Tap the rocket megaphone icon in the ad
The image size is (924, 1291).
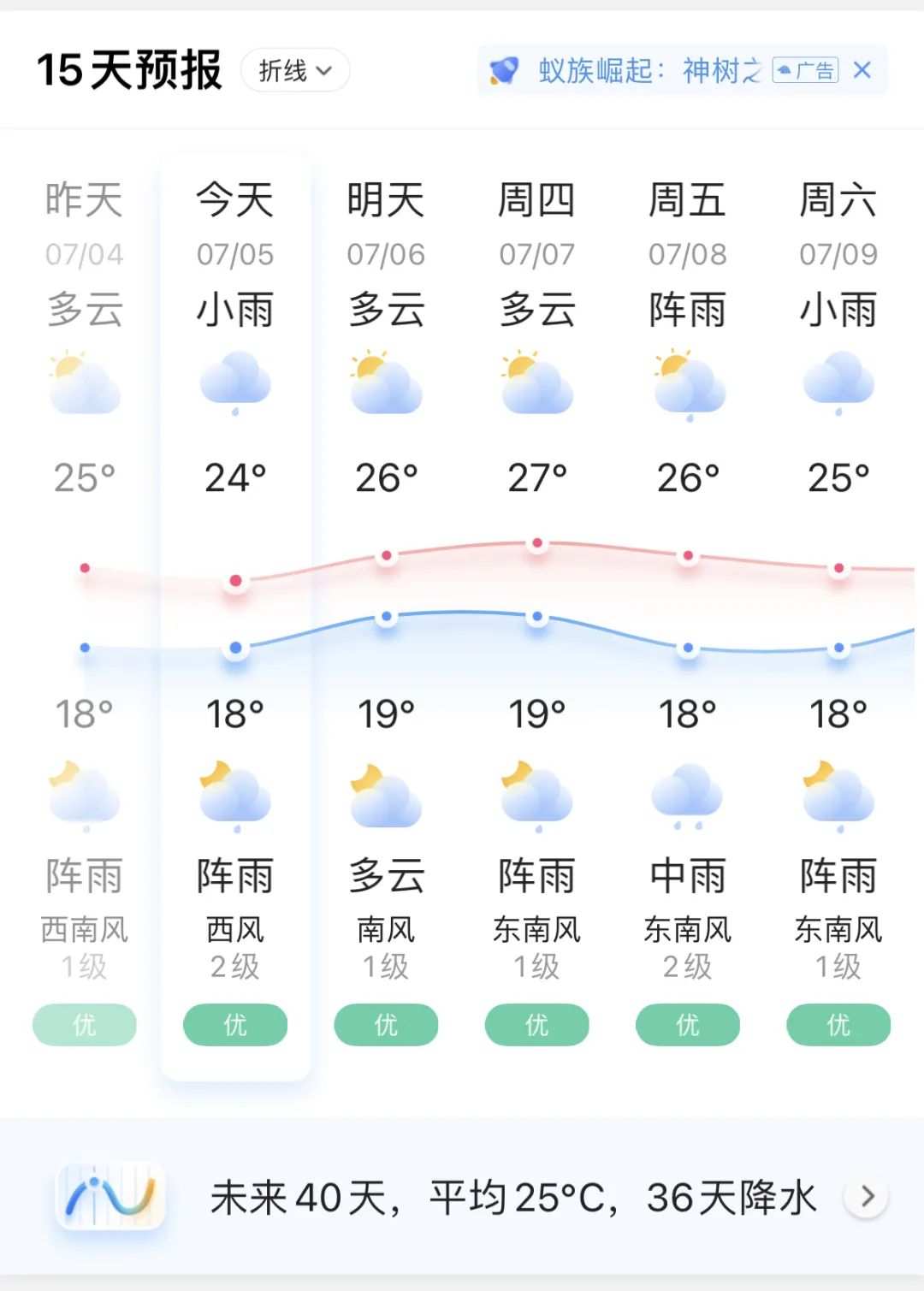[505, 70]
